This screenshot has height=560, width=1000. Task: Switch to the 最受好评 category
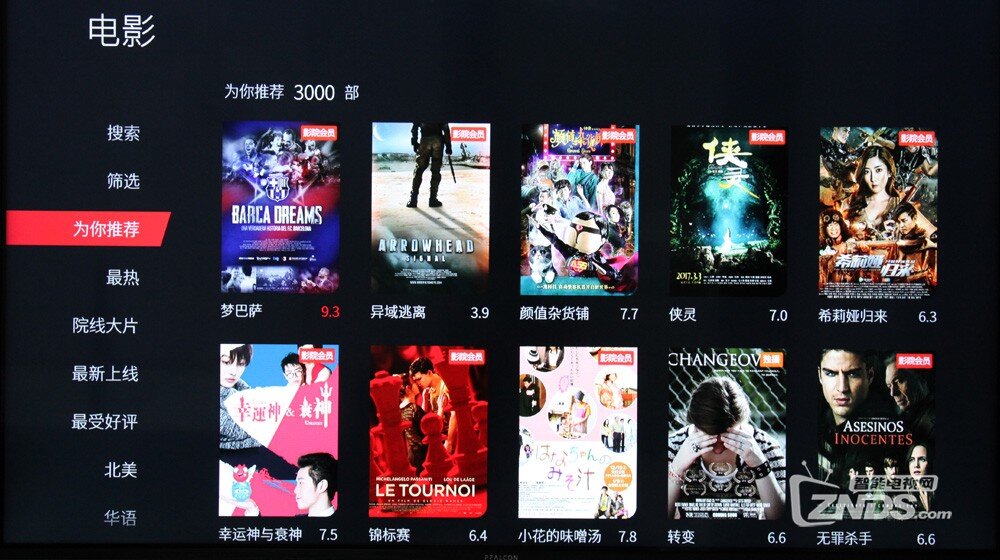pos(106,421)
